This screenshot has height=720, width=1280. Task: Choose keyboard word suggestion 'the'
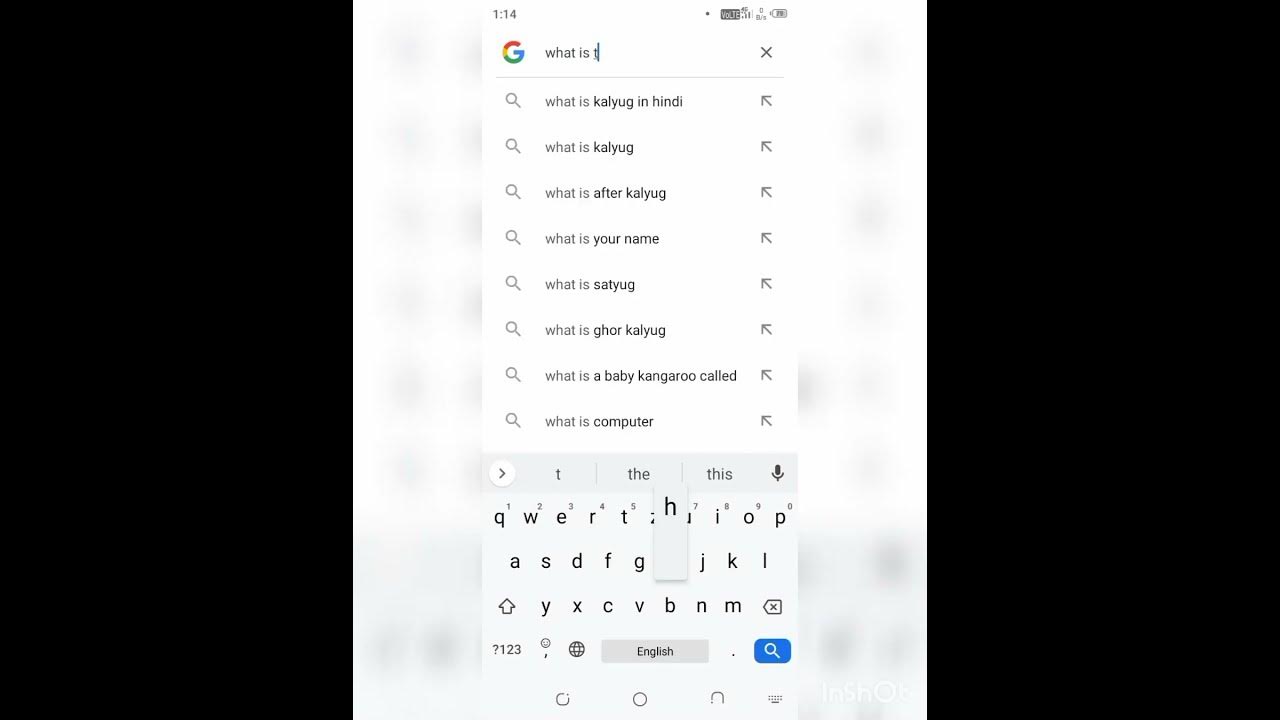[x=638, y=474]
